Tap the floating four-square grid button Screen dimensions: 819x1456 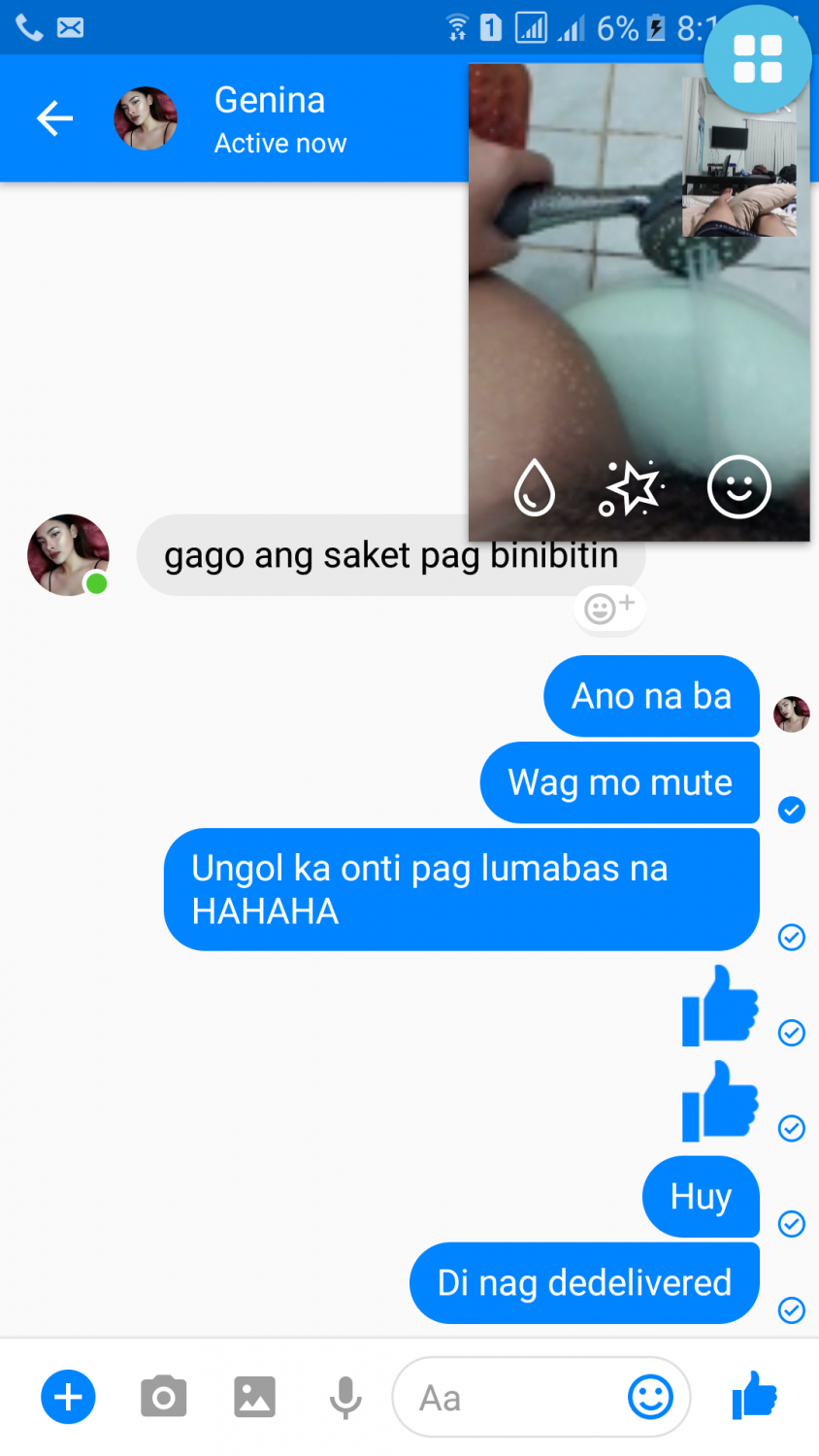point(757,59)
